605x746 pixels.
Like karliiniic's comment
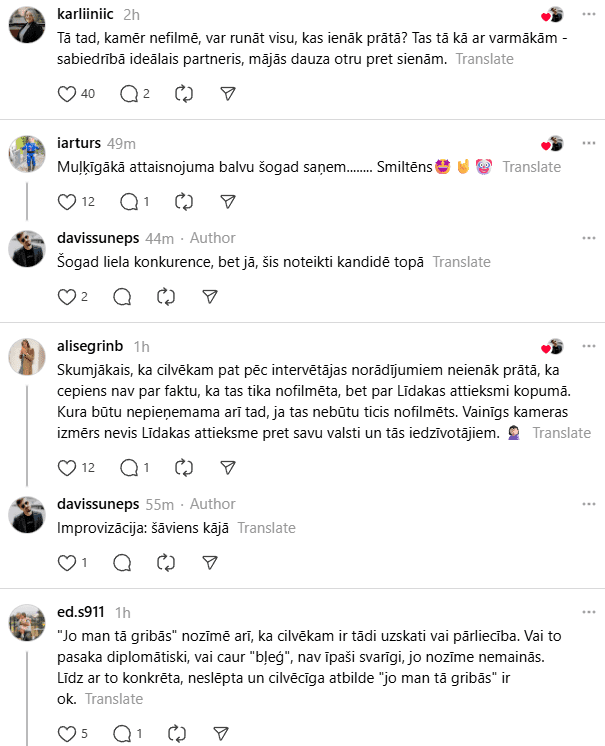(68, 93)
